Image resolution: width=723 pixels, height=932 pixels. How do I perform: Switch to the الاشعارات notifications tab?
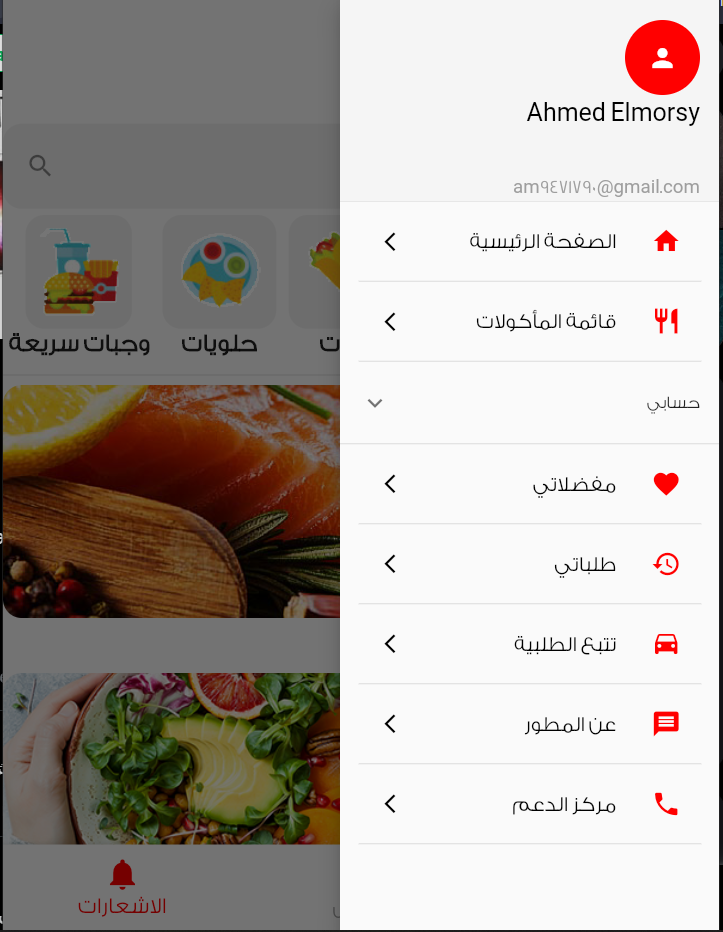(x=122, y=887)
